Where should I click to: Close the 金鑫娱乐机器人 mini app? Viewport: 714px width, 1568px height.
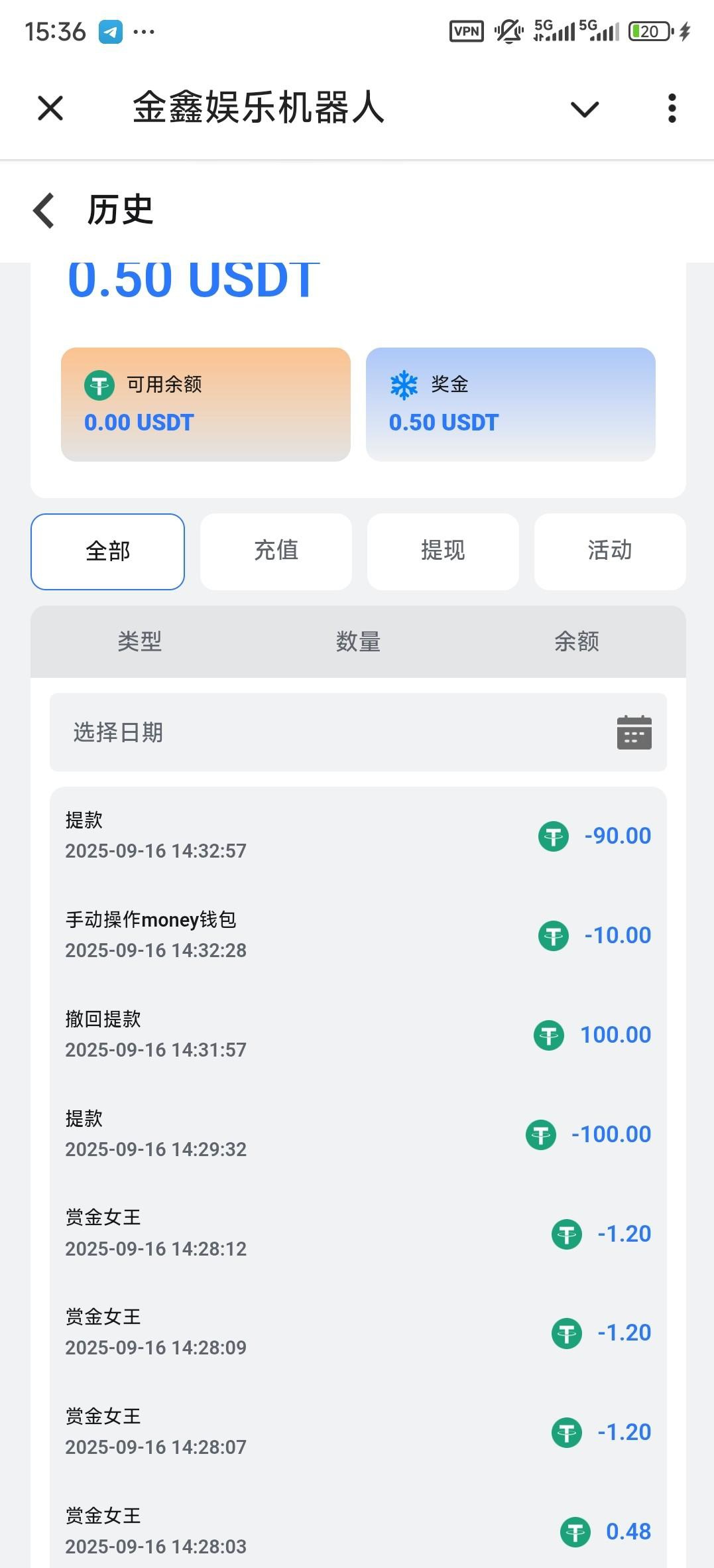50,108
